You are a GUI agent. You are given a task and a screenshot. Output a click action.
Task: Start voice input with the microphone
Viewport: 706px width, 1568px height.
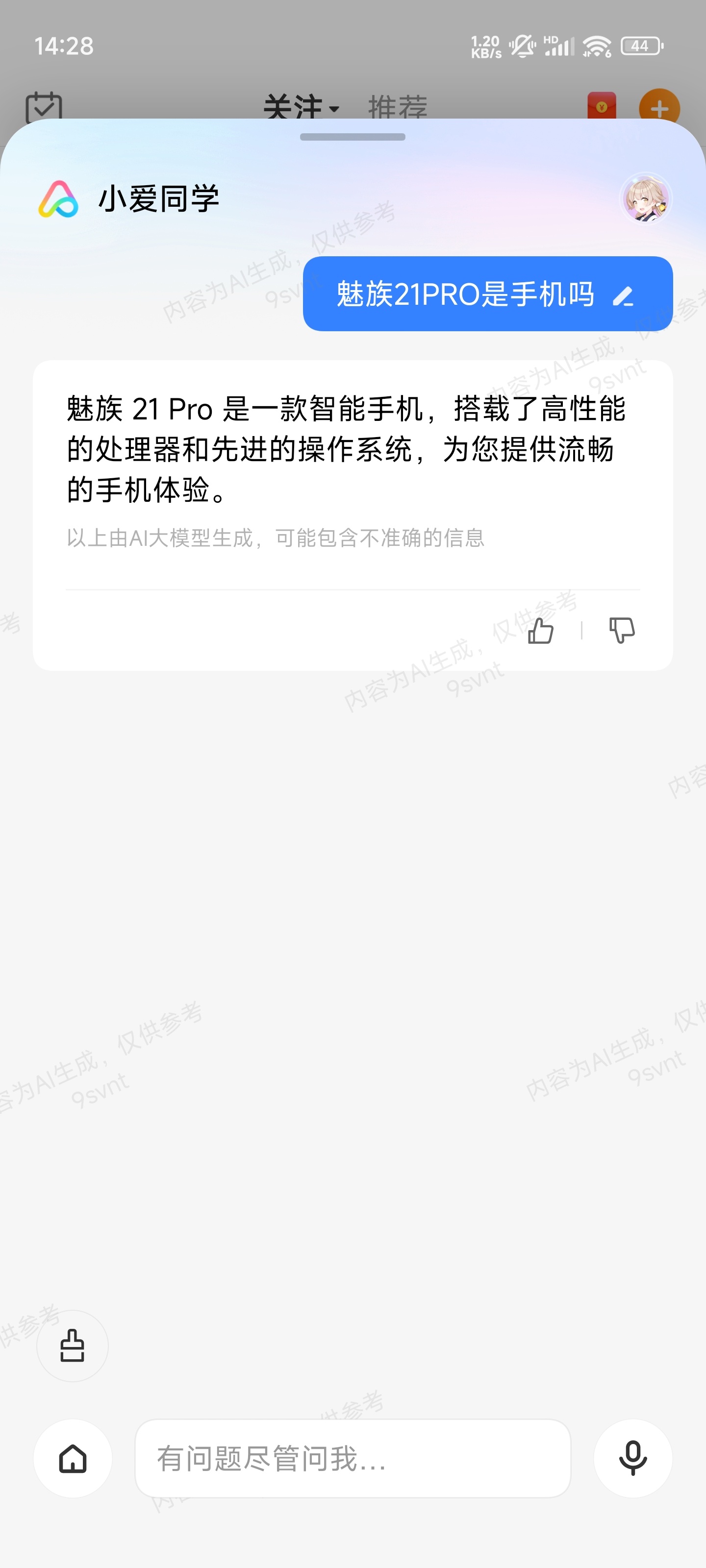click(x=632, y=1458)
